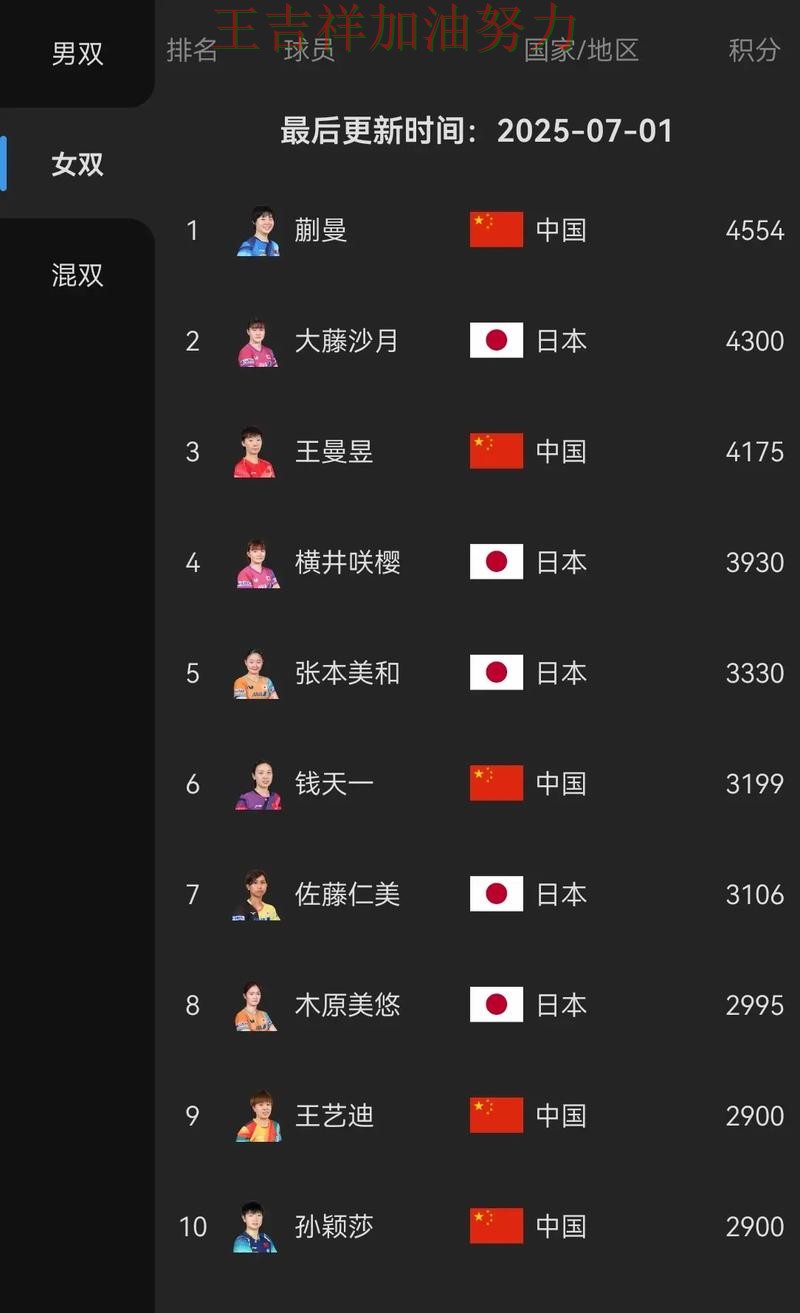The image size is (800, 1313).
Task: Open the row for 横井咲樱
Action: pos(347,563)
